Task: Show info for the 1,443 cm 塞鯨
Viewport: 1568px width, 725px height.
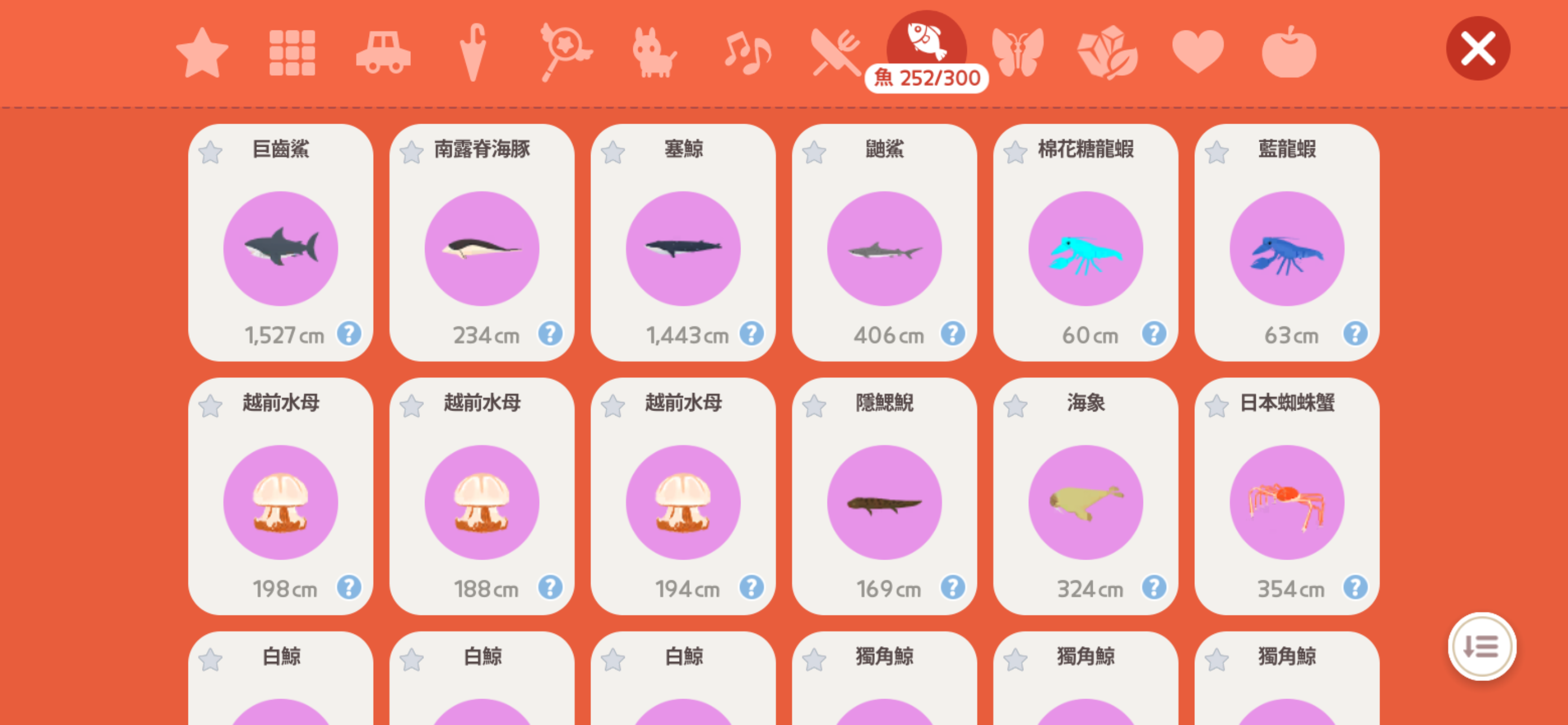Action: tap(751, 334)
